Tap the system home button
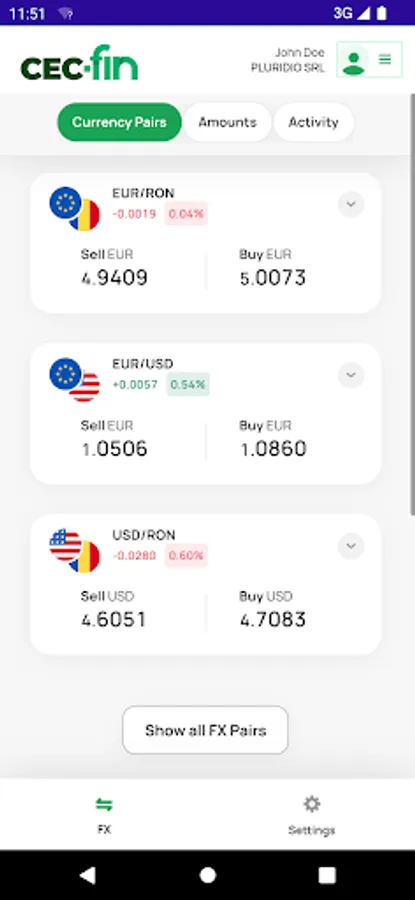 (x=207, y=875)
